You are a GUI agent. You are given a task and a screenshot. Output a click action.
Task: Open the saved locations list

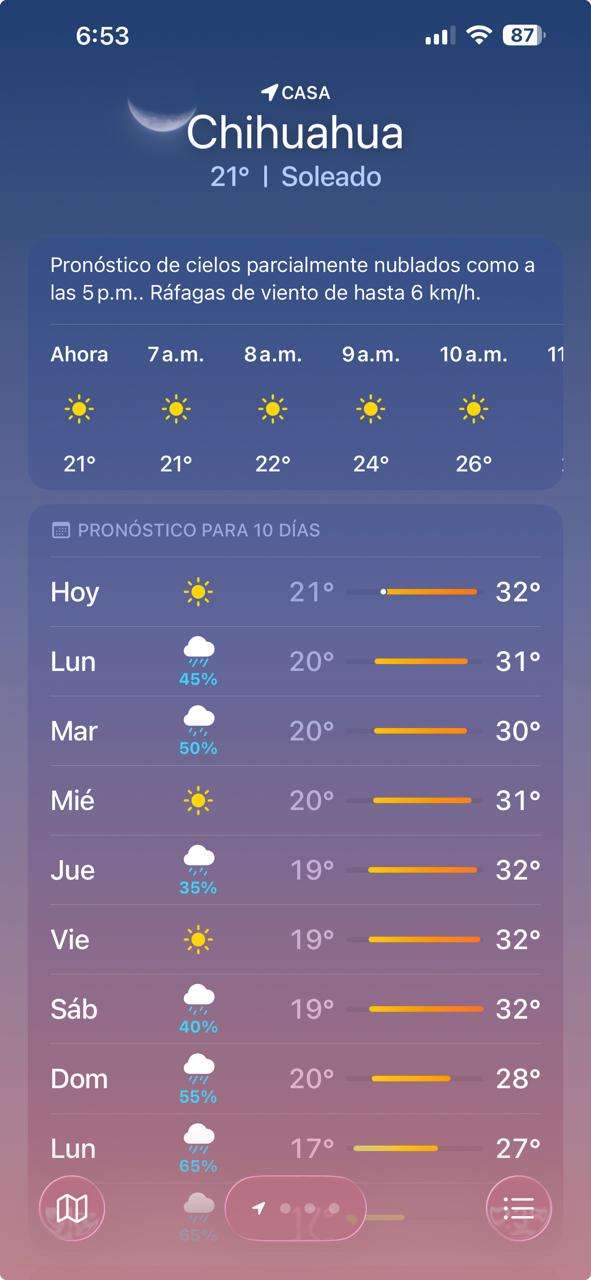click(518, 1209)
